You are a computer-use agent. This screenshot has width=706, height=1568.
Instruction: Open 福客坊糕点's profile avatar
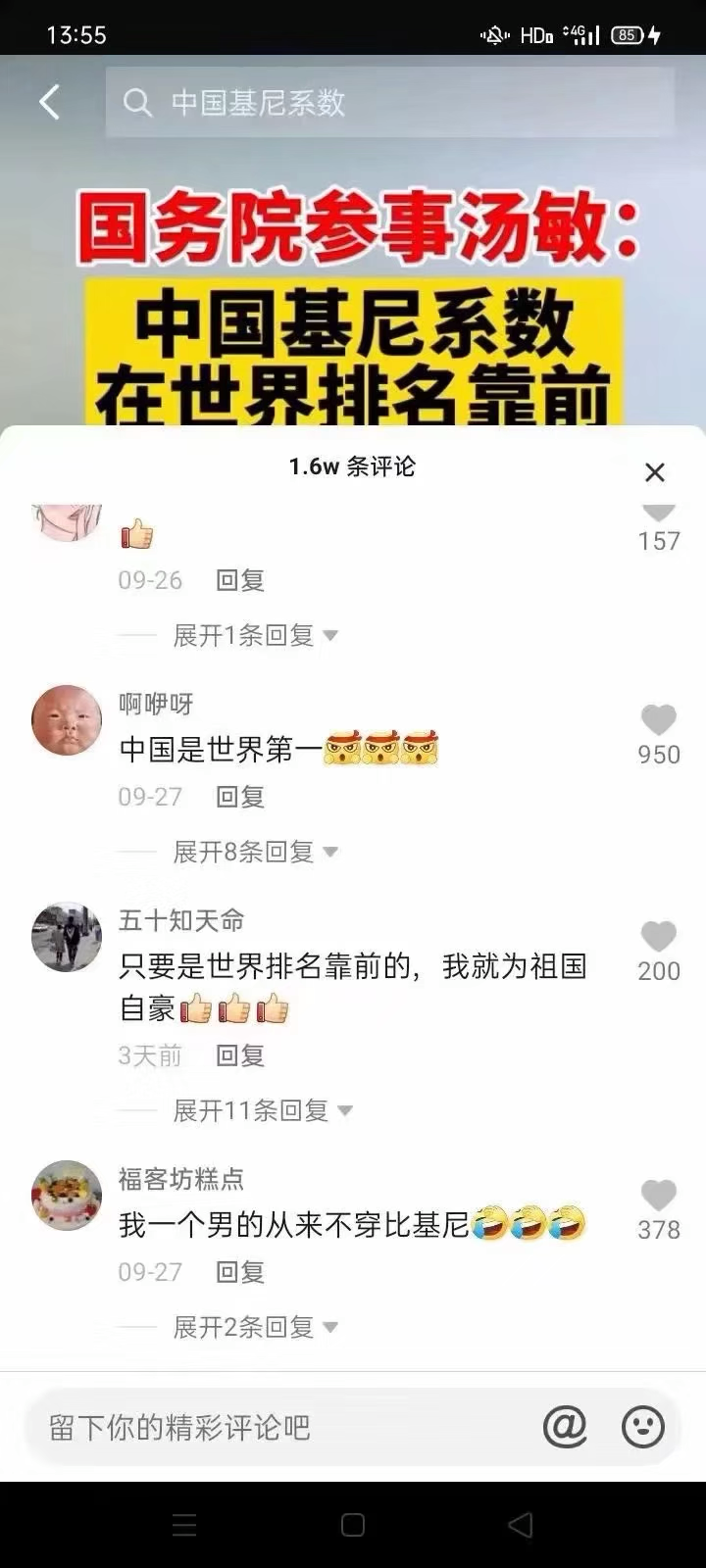click(x=67, y=1196)
